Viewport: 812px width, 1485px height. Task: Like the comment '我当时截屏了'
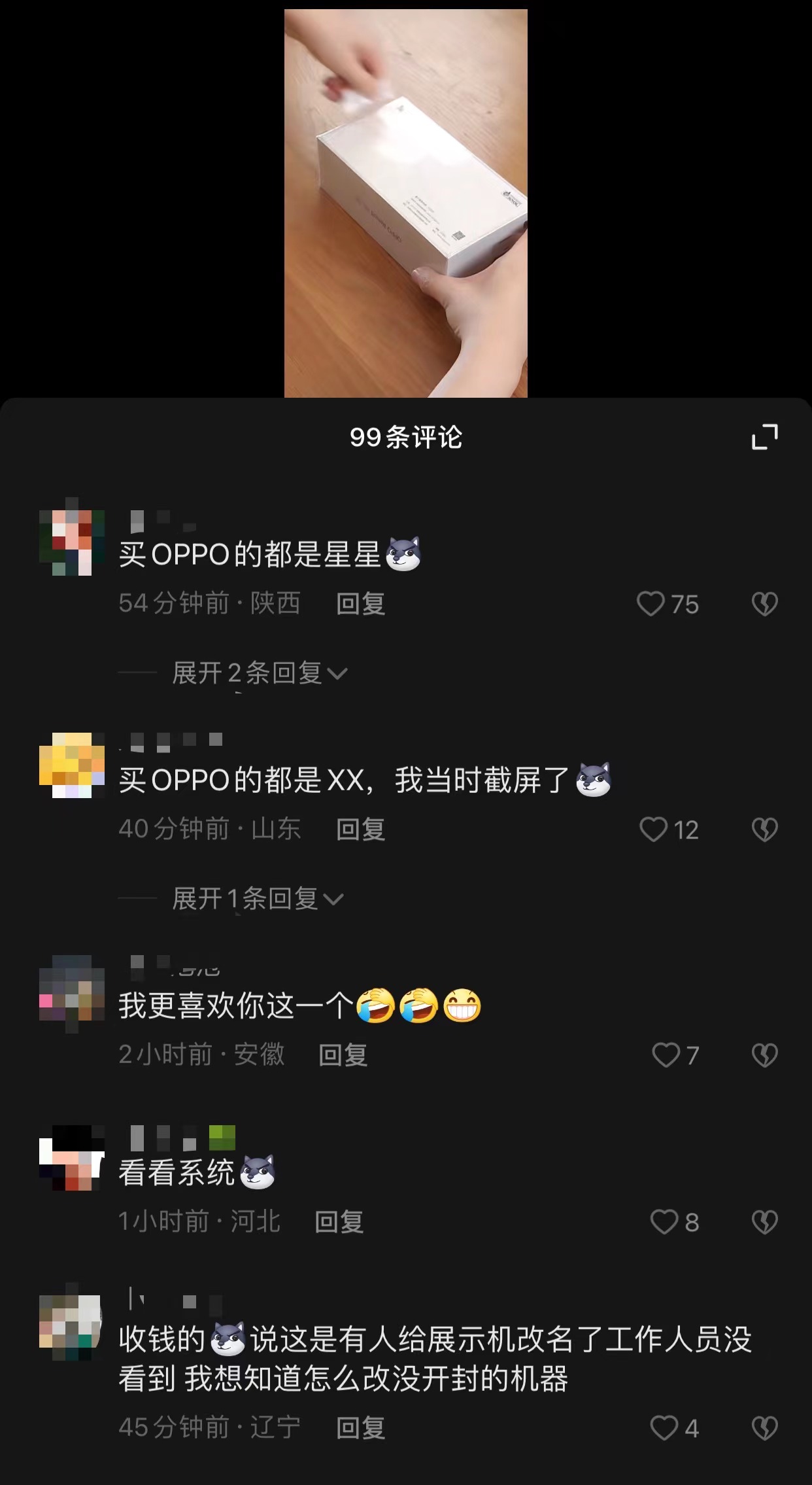click(x=653, y=830)
